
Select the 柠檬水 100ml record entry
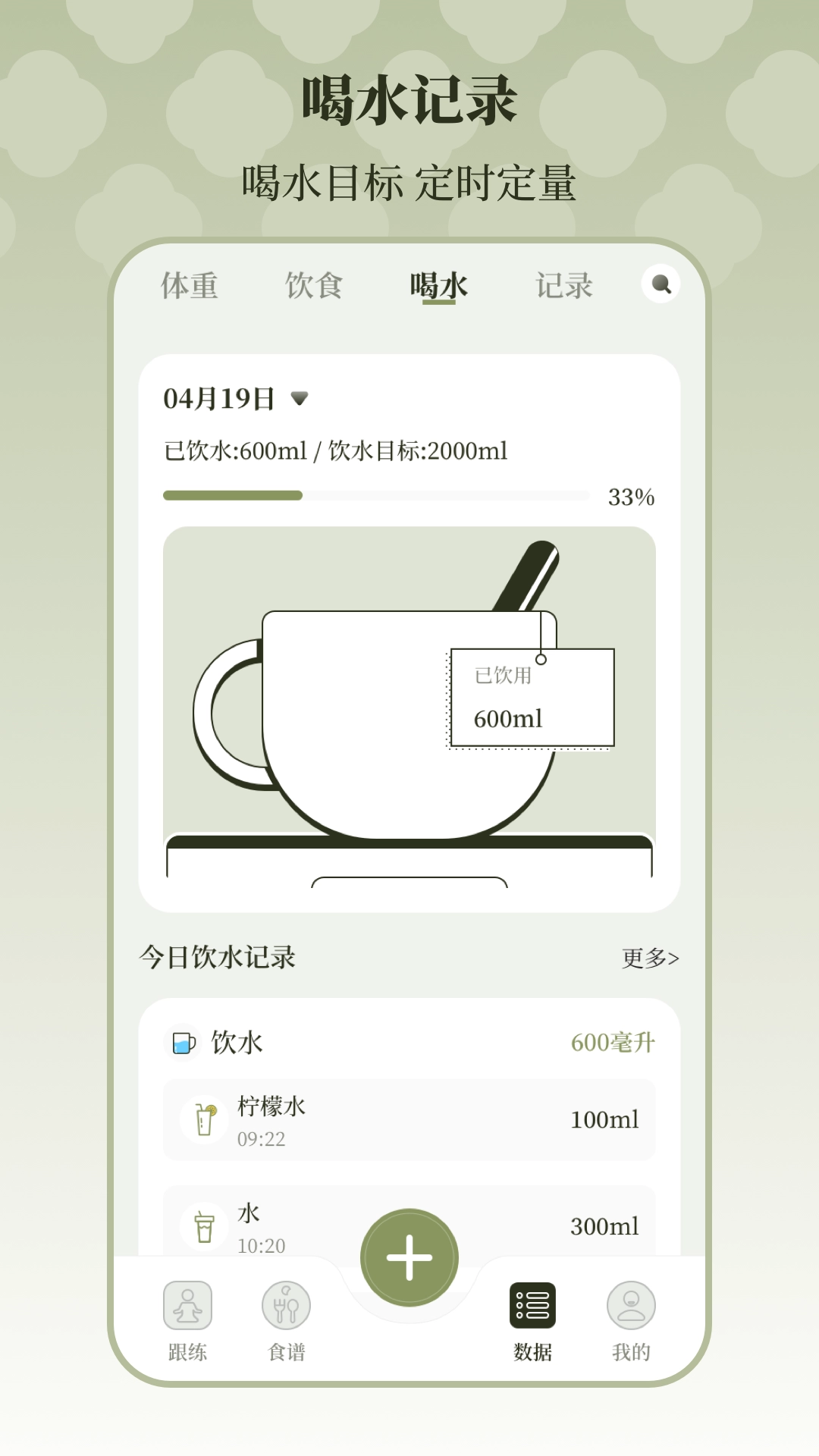[x=409, y=1120]
